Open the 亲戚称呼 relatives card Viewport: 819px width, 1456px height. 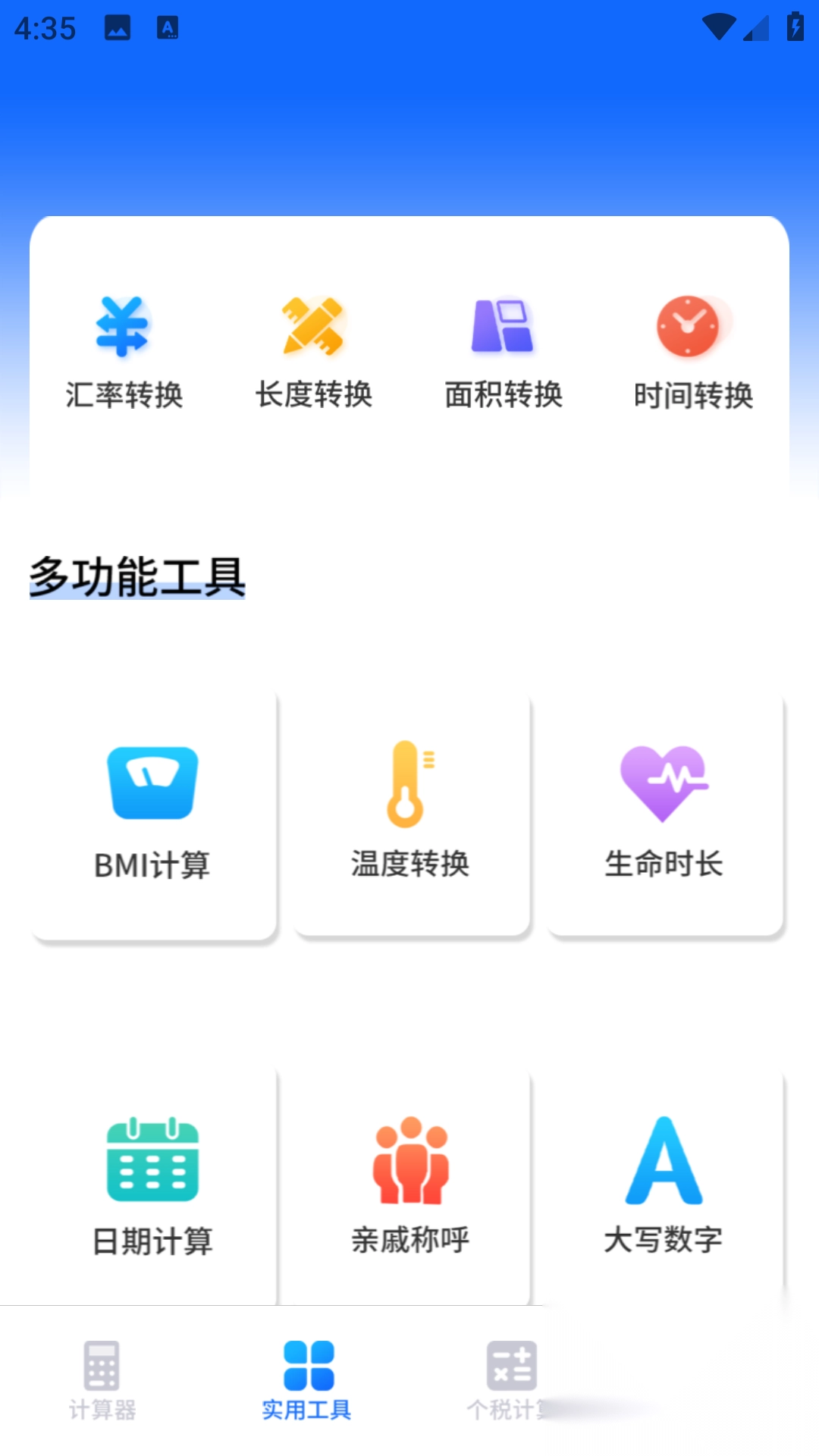point(410,1187)
